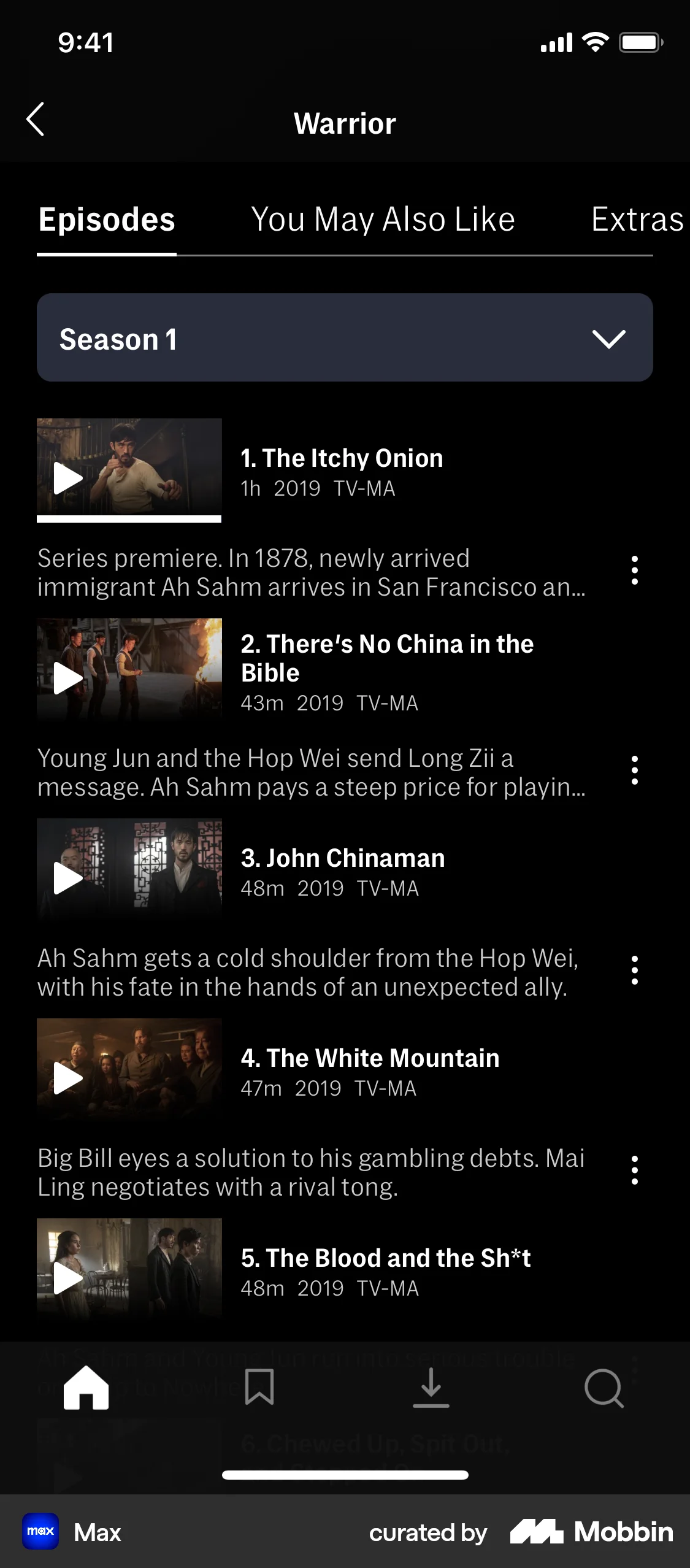The height and width of the screenshot is (1568, 690).
Task: Tap the Max logo at bottom left
Action: point(39,1530)
